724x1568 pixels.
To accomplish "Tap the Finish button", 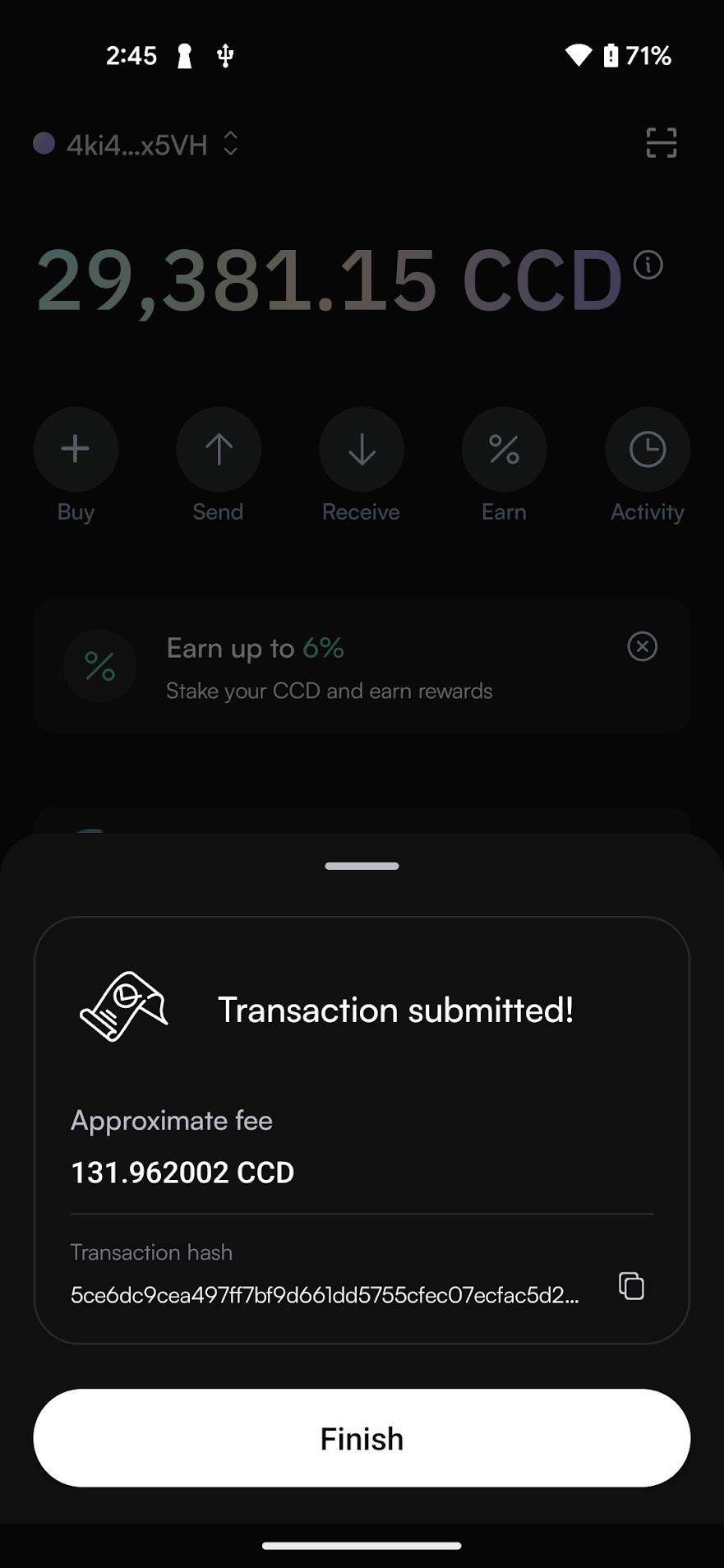I will (x=362, y=1438).
